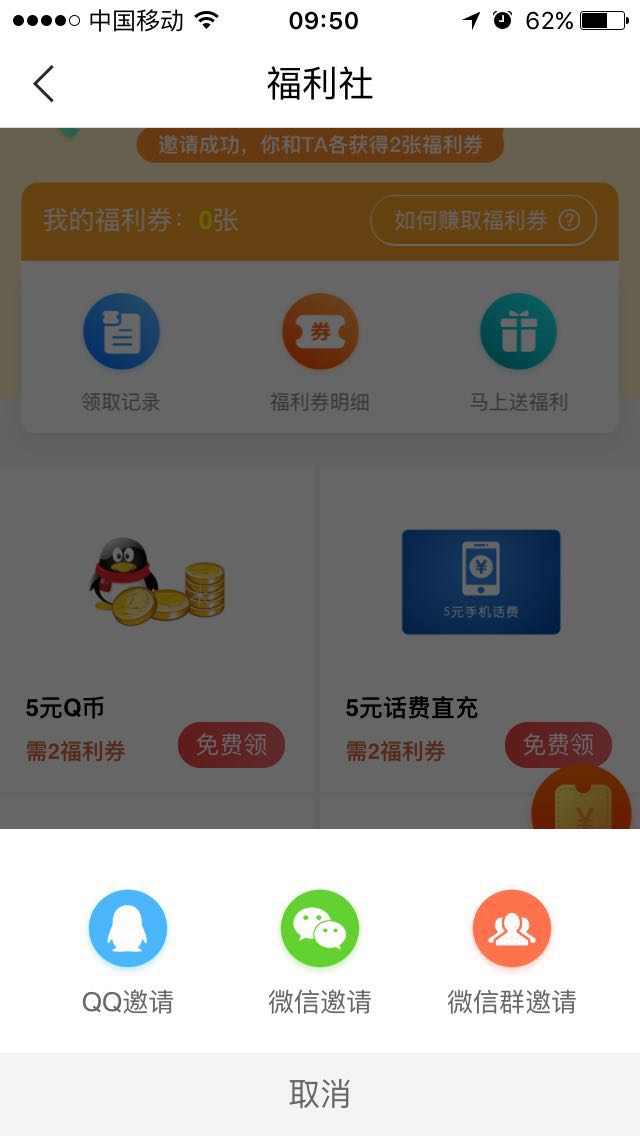Invite a friend via QQ邀请
Viewport: 640px width, 1136px height.
click(128, 929)
